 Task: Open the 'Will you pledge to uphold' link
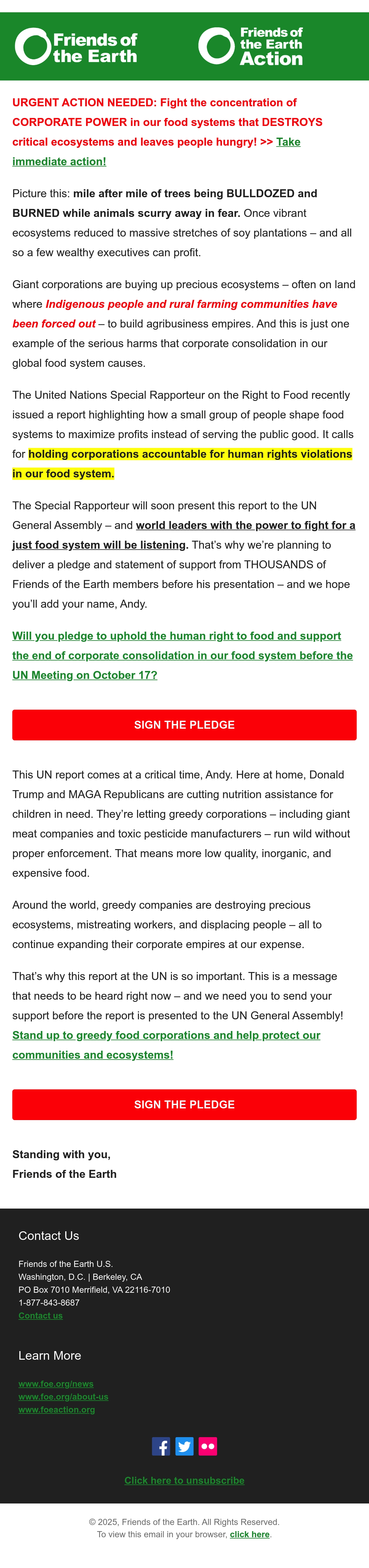point(182,656)
